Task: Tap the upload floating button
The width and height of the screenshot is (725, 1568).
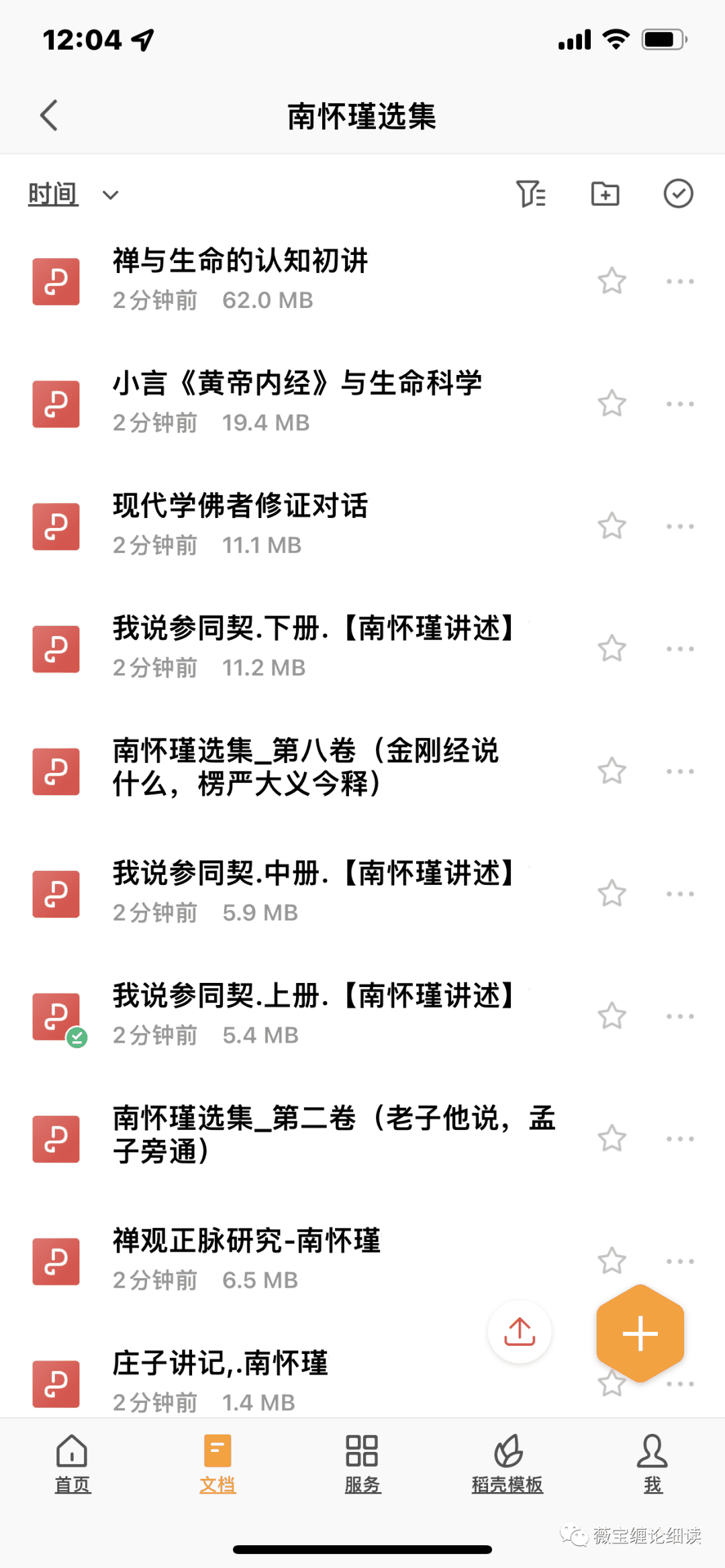Action: tap(520, 1332)
